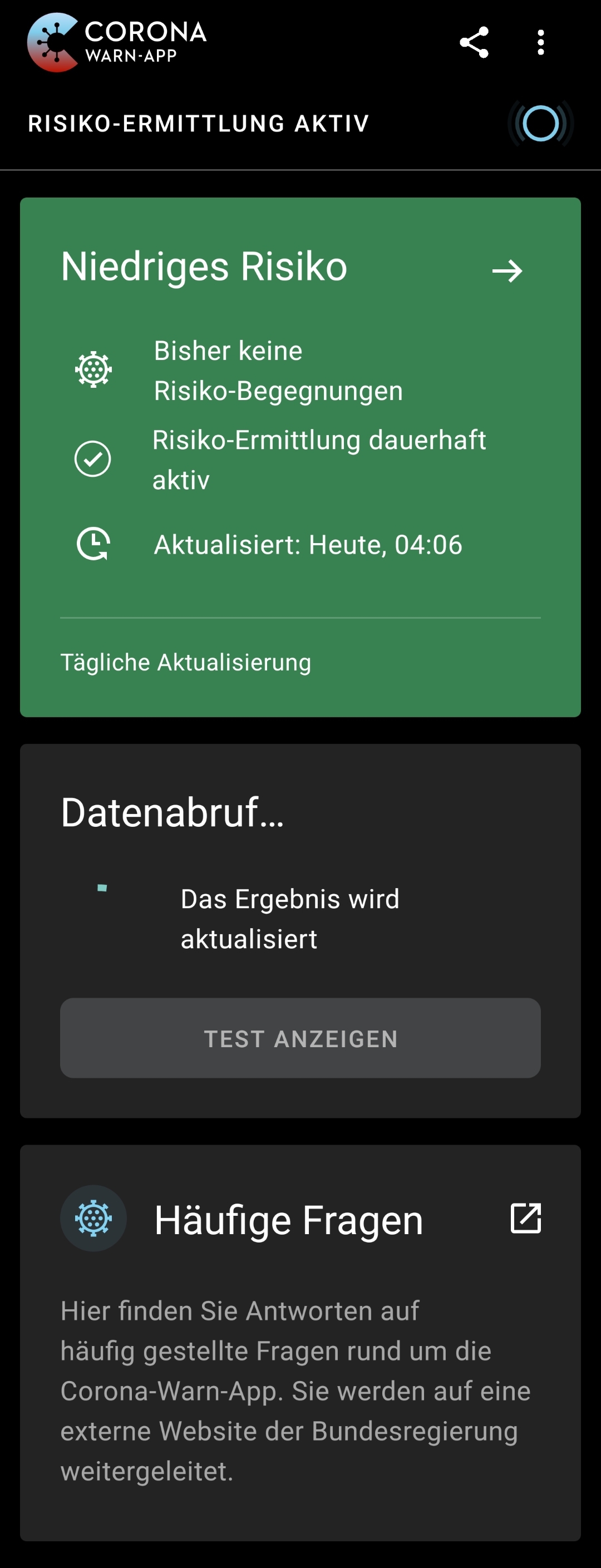
Task: Tap the checkmark icon for Risiko-Ermittlung
Action: tap(93, 458)
